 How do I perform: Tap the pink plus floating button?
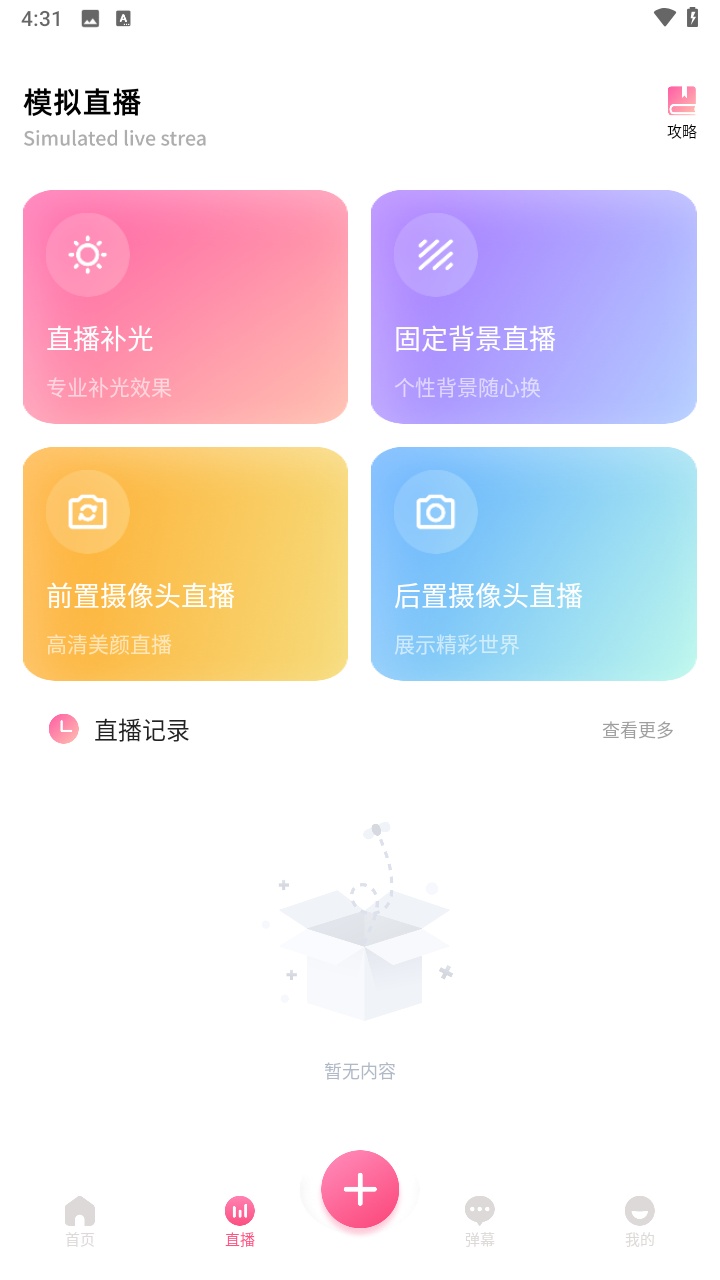pyautogui.click(x=360, y=1189)
